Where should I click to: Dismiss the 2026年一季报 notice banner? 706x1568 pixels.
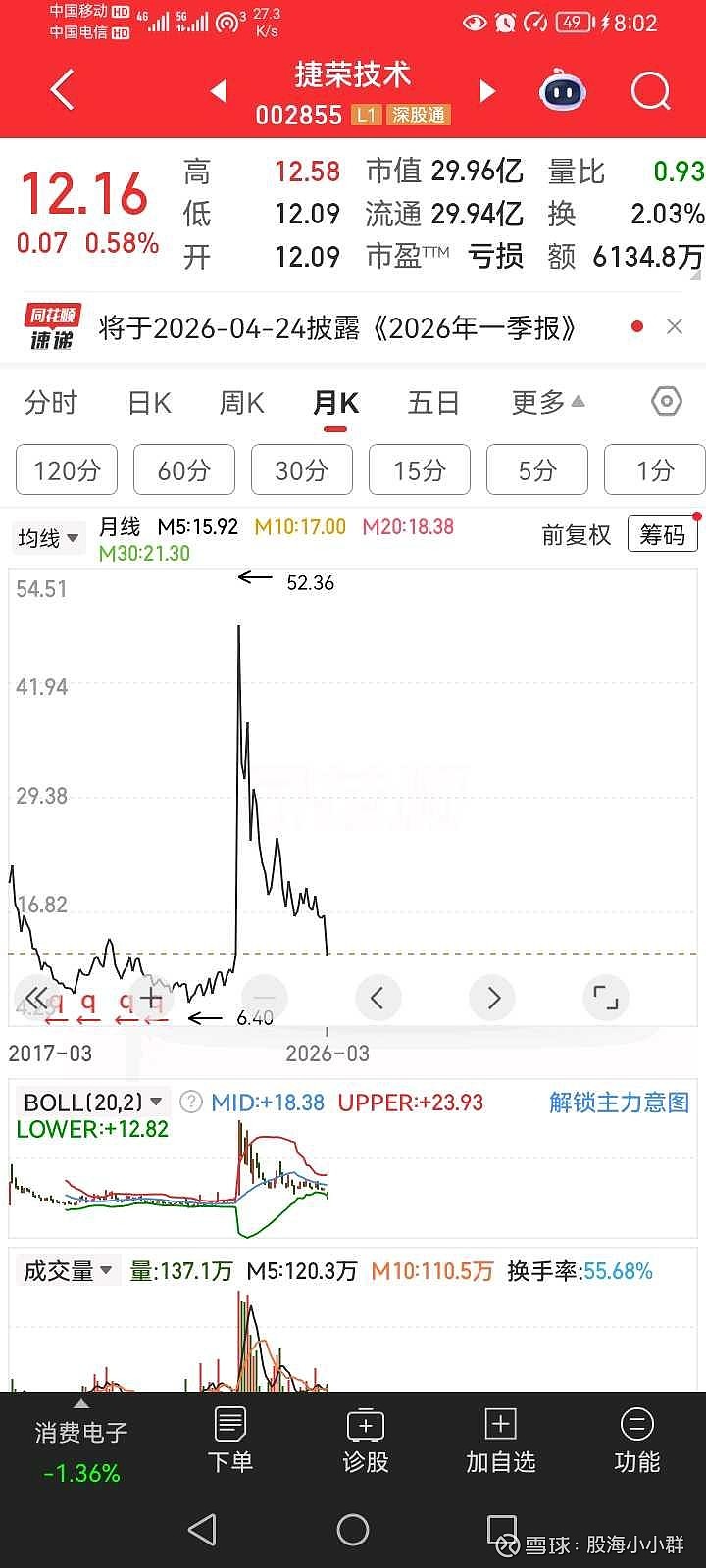pyautogui.click(x=675, y=327)
